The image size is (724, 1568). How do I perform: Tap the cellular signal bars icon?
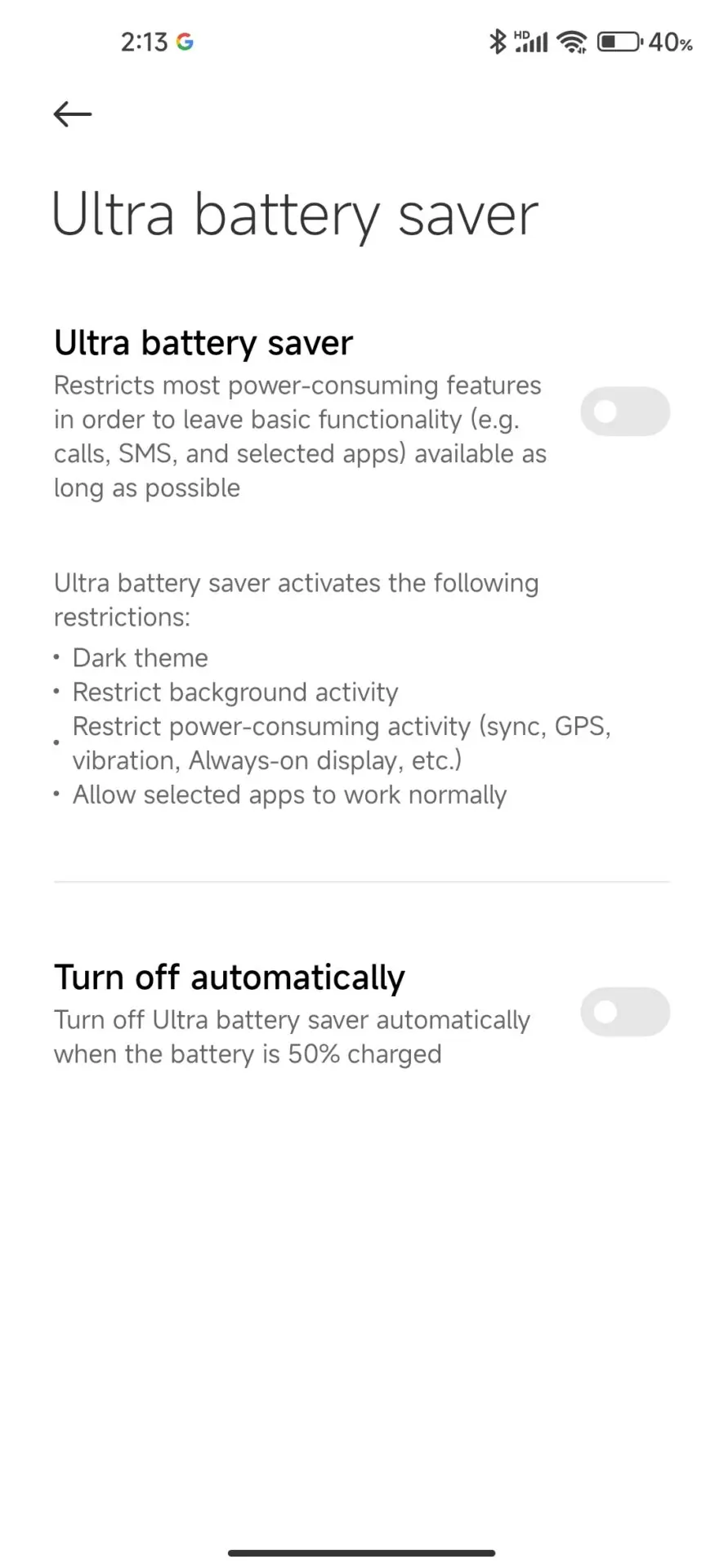point(533,42)
